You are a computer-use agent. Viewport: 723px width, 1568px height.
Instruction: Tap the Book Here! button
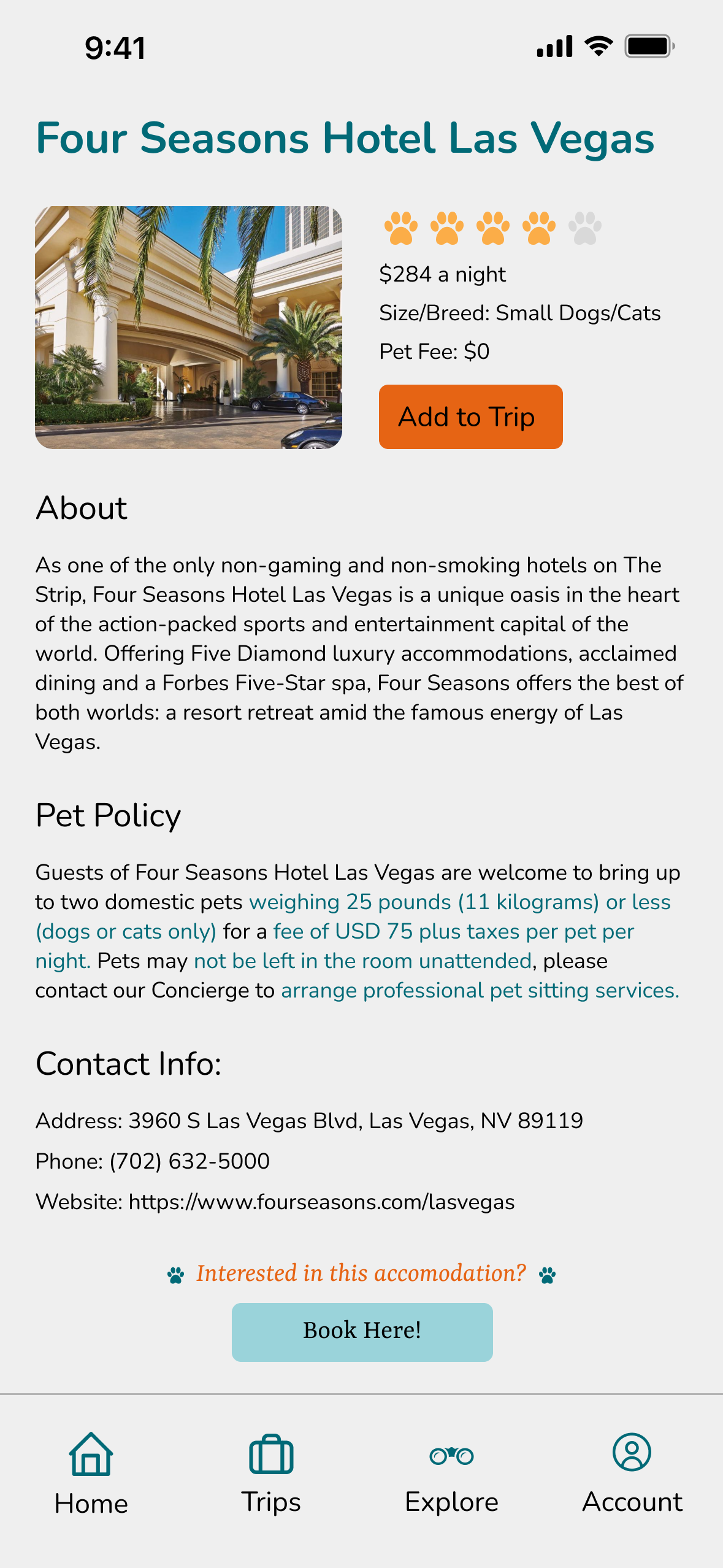(362, 1332)
